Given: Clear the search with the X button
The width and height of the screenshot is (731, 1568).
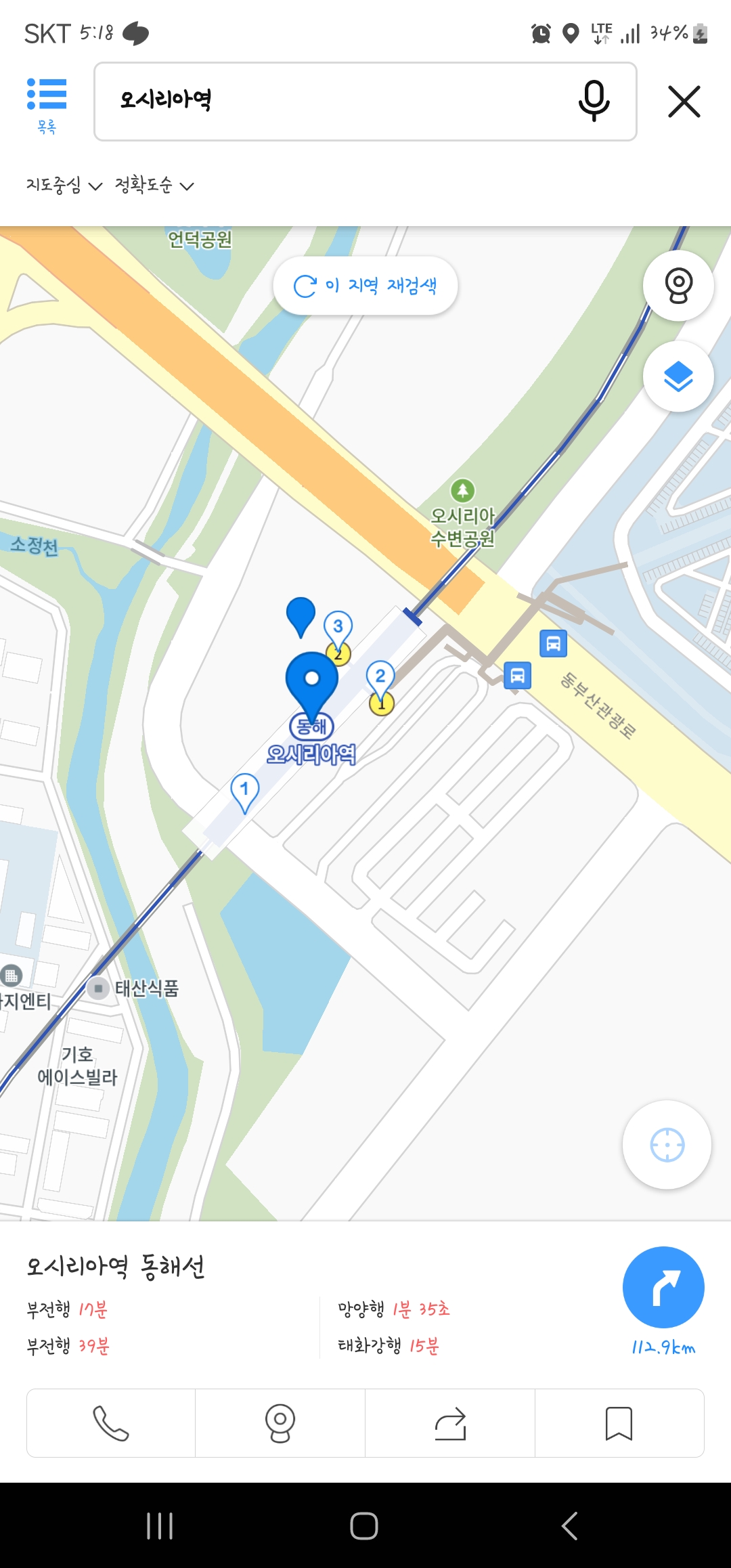Looking at the screenshot, I should 684,102.
